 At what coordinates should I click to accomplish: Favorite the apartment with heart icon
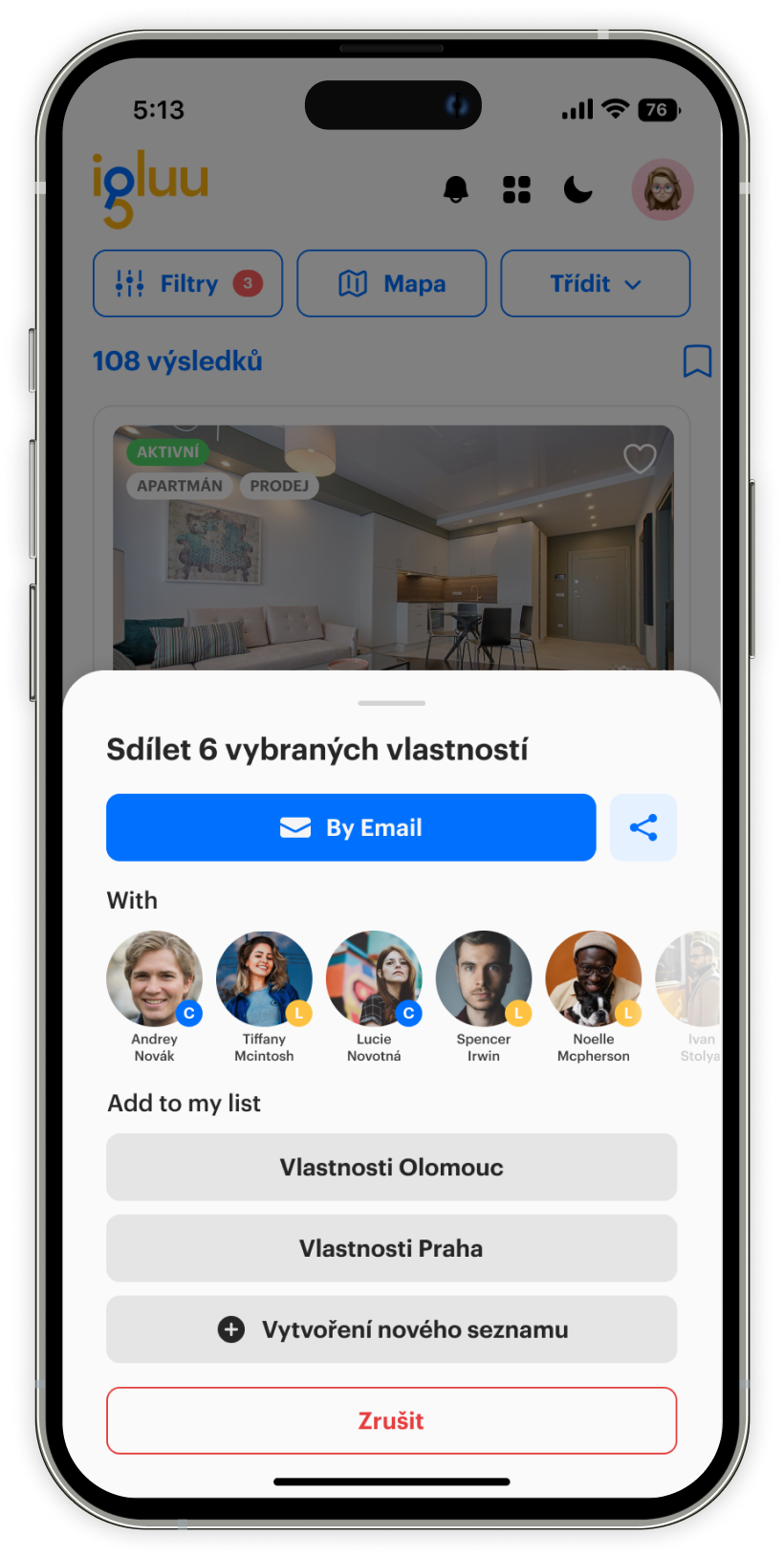tap(640, 459)
